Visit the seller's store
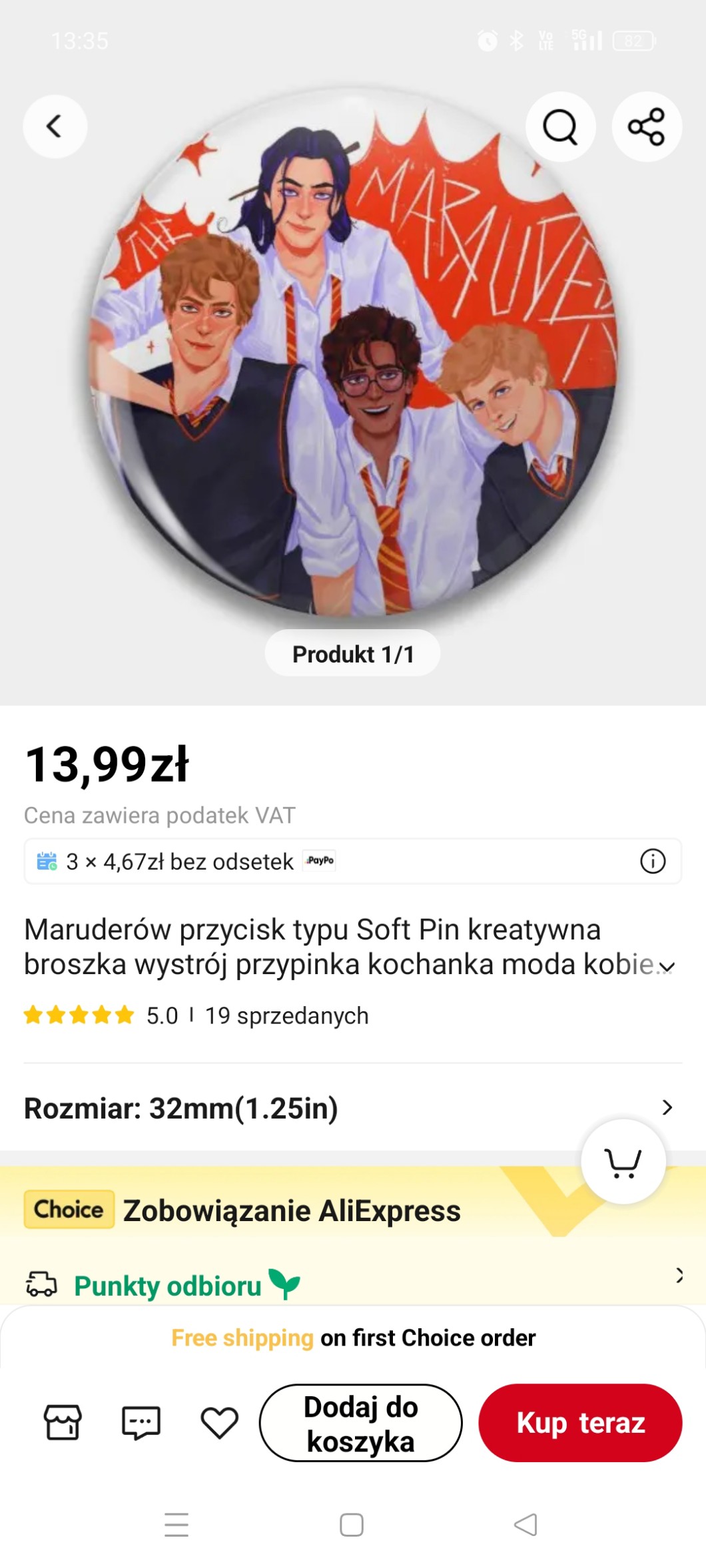The height and width of the screenshot is (1568, 706). (x=63, y=1423)
